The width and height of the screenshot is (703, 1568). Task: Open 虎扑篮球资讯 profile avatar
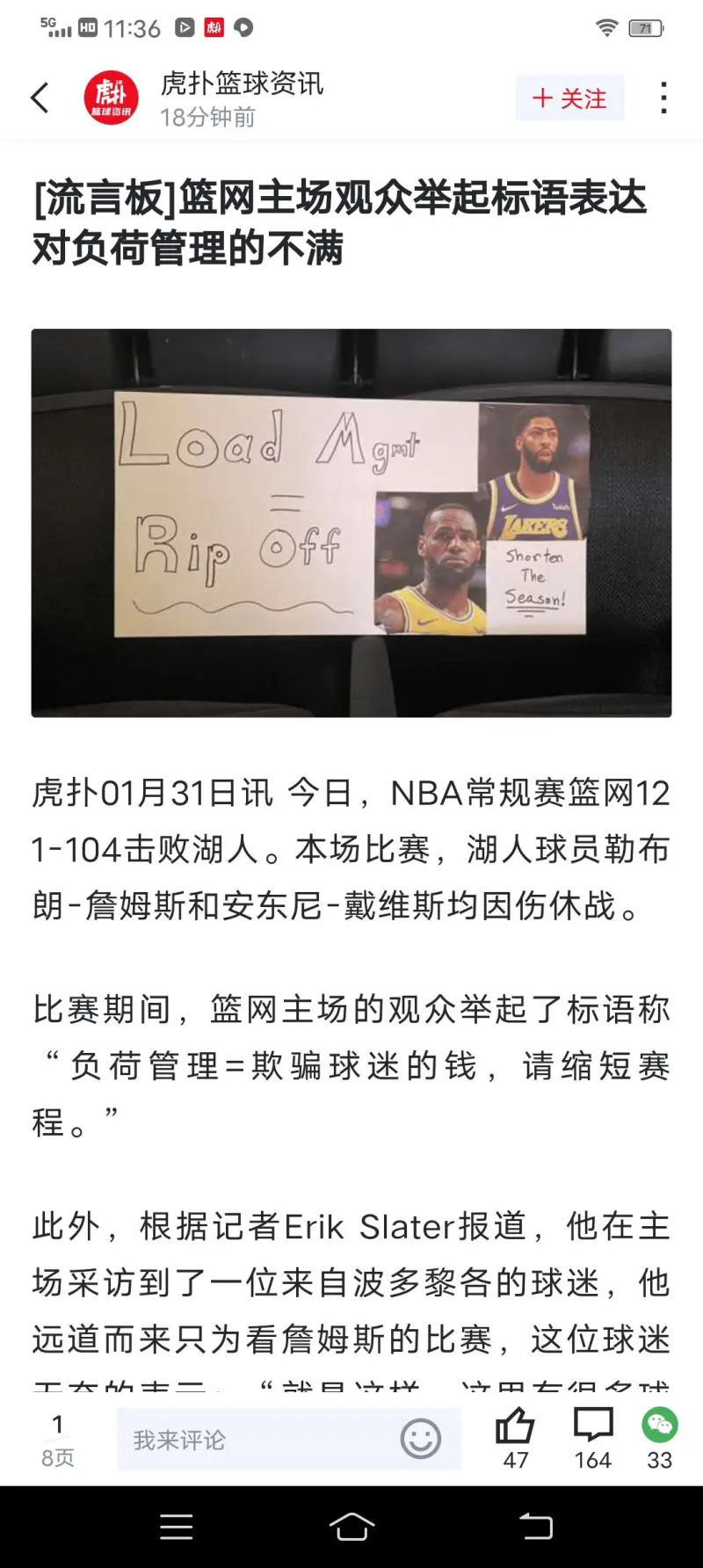pos(112,98)
